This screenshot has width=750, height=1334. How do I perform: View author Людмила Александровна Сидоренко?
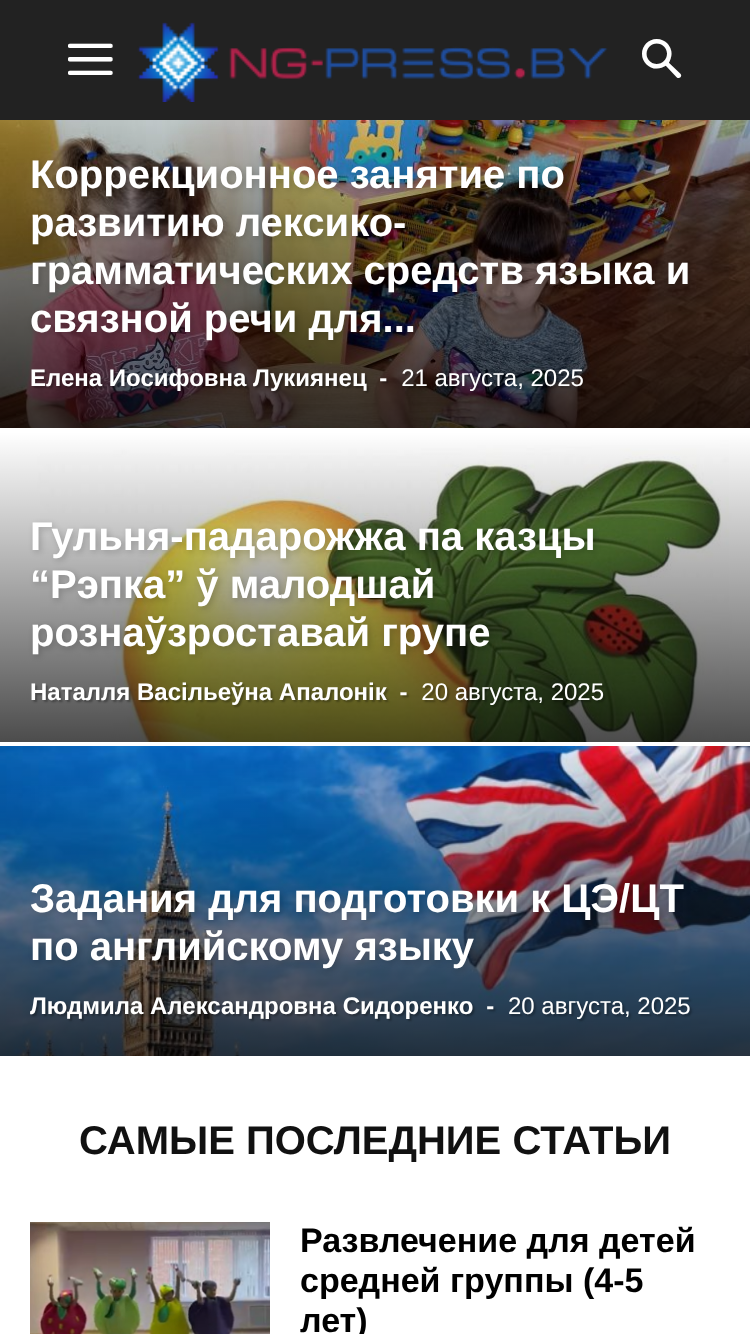(251, 1006)
